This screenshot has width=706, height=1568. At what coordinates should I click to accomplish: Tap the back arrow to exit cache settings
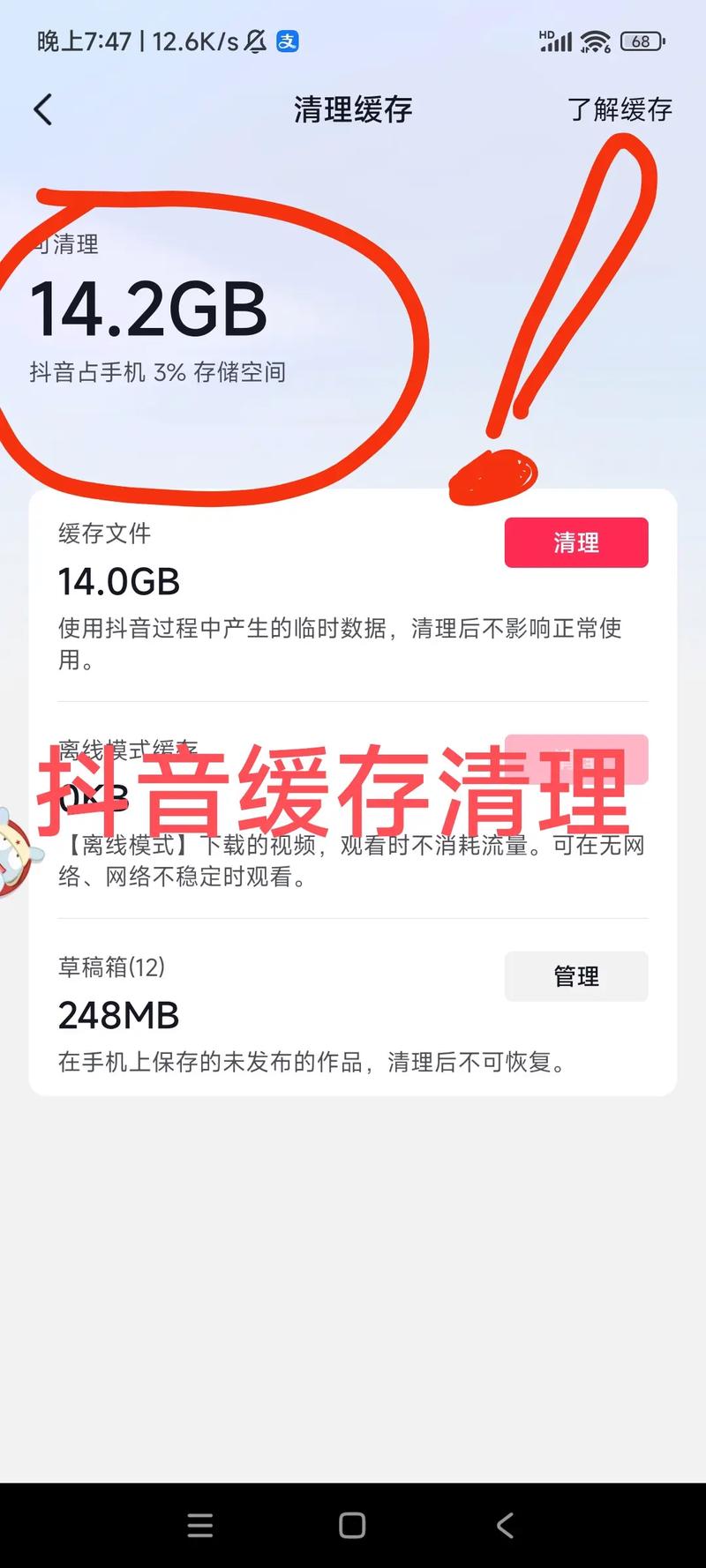tap(42, 108)
